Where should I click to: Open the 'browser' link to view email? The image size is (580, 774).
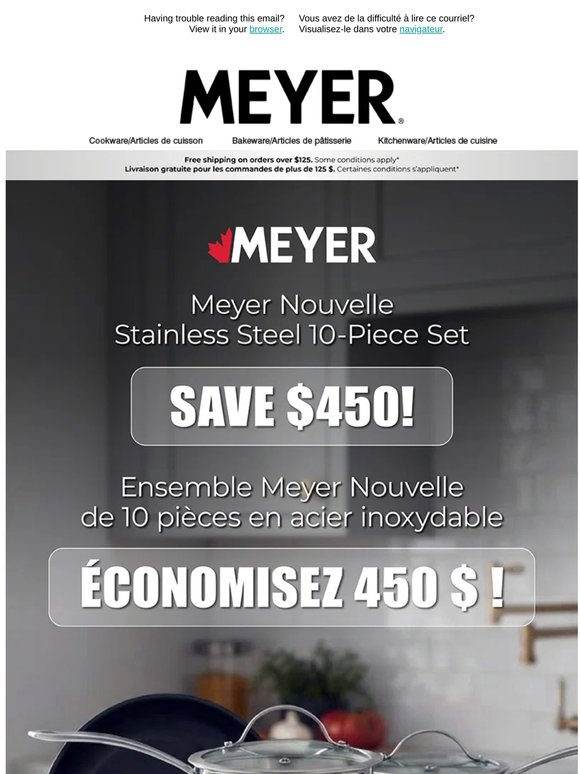(266, 29)
